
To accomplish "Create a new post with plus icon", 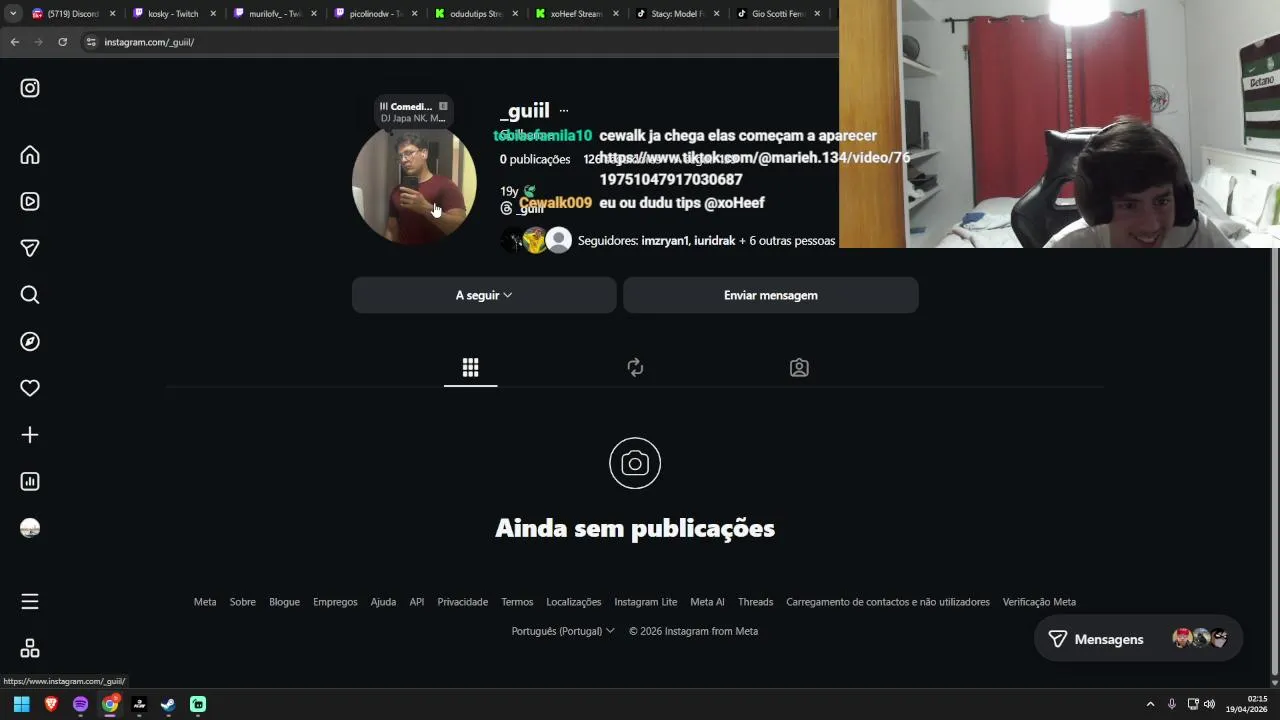I will coord(30,435).
